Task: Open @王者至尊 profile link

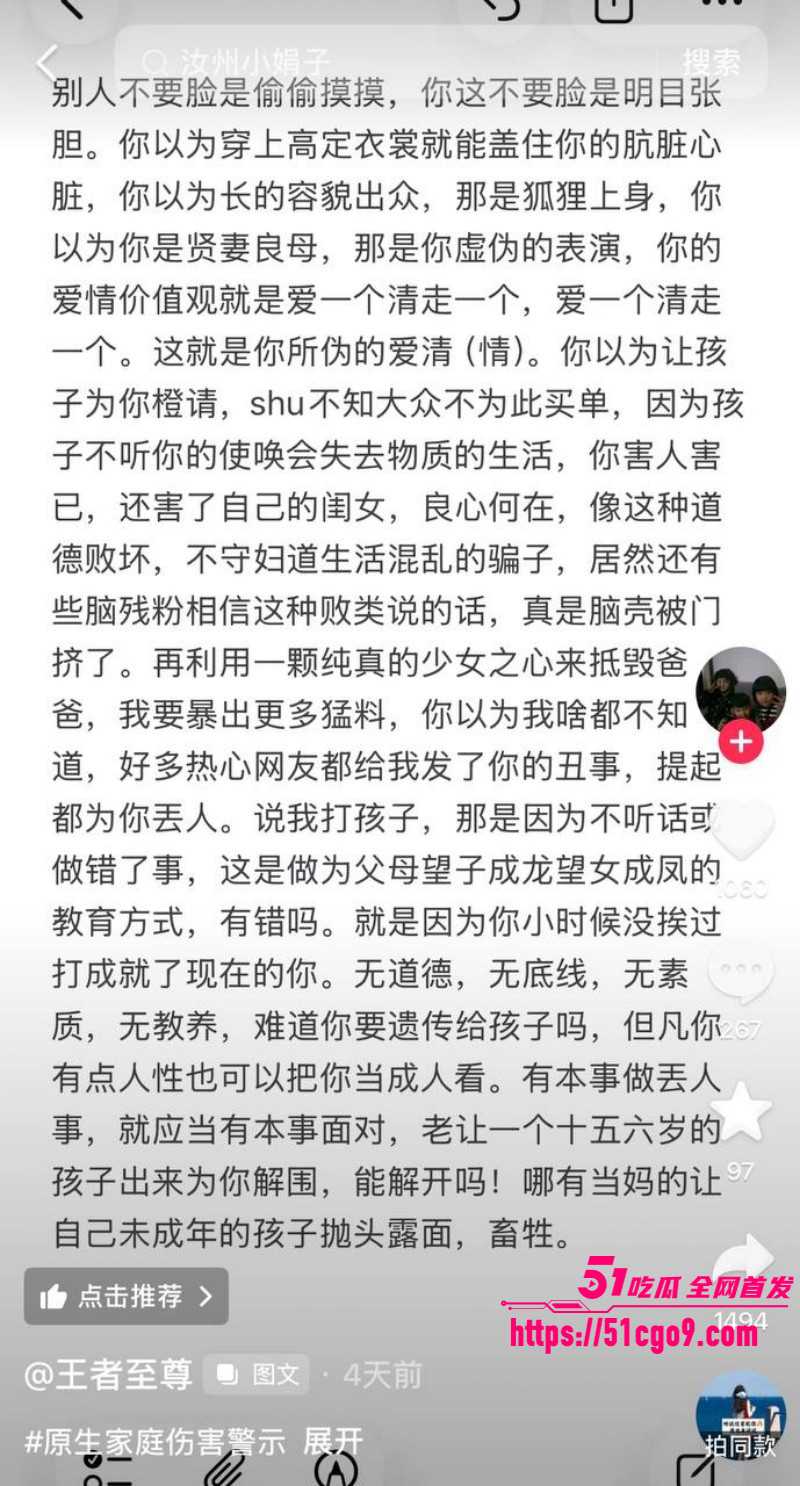Action: point(108,1377)
